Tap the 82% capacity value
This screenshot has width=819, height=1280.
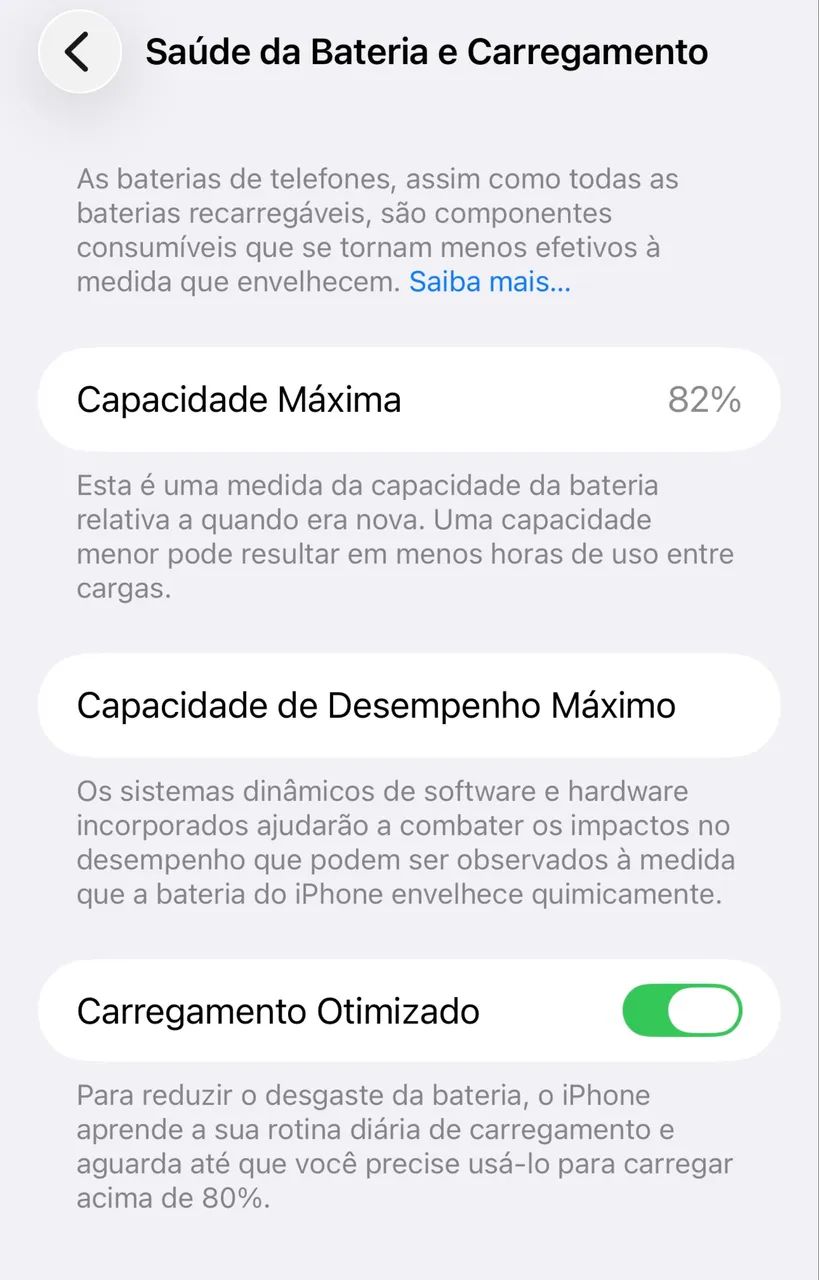[x=706, y=399]
